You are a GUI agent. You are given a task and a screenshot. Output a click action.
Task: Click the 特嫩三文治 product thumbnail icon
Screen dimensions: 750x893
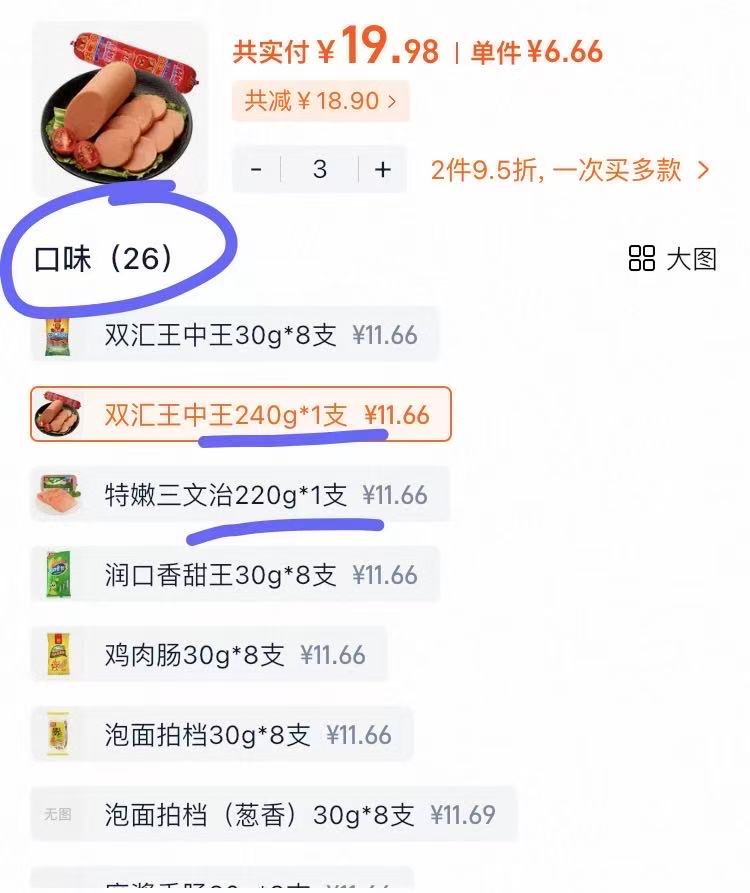pos(60,494)
